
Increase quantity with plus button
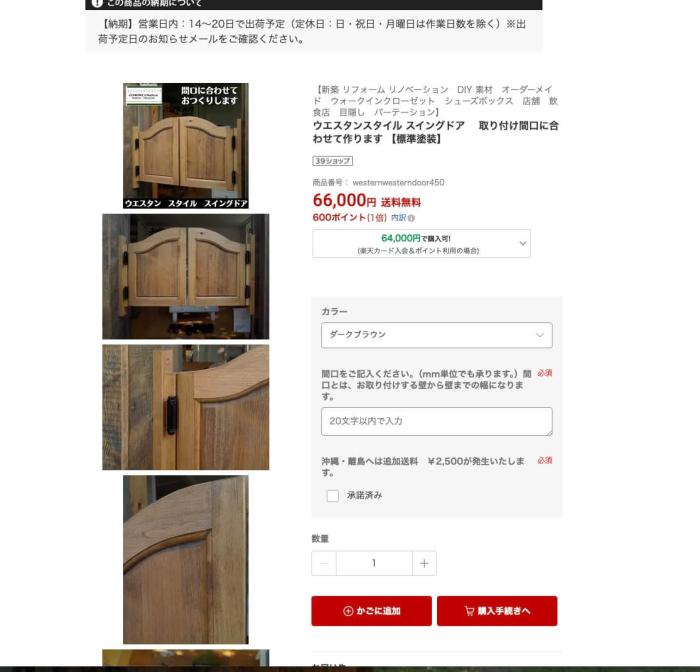click(x=424, y=563)
